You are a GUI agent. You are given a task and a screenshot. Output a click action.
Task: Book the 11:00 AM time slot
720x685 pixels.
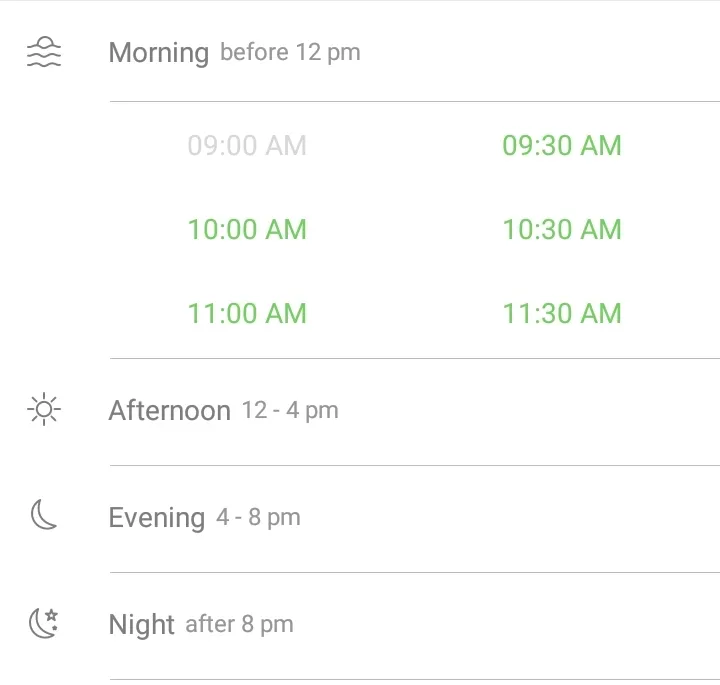pos(247,314)
